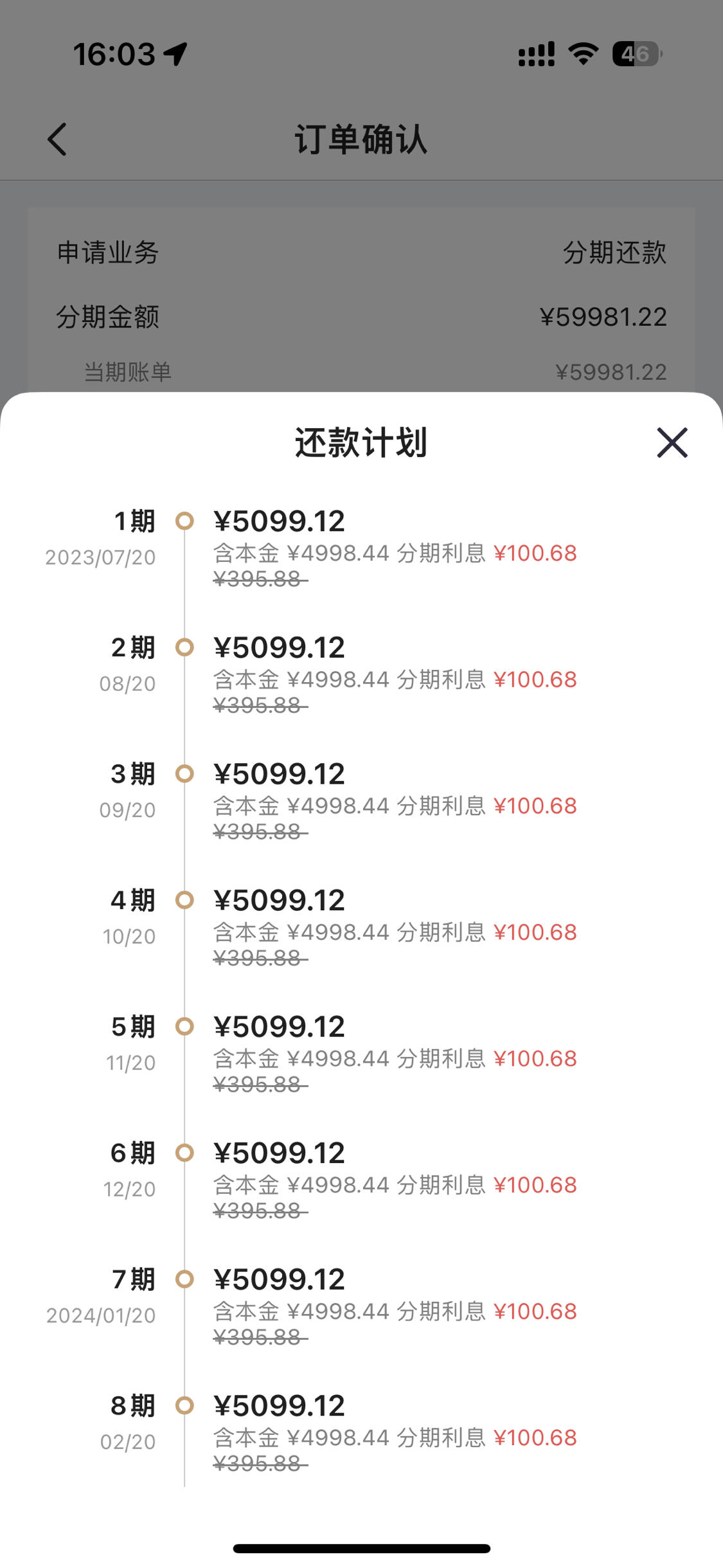Viewport: 723px width, 1568px height.
Task: Close the 还款计划 repayment plan sheet
Action: click(x=672, y=442)
